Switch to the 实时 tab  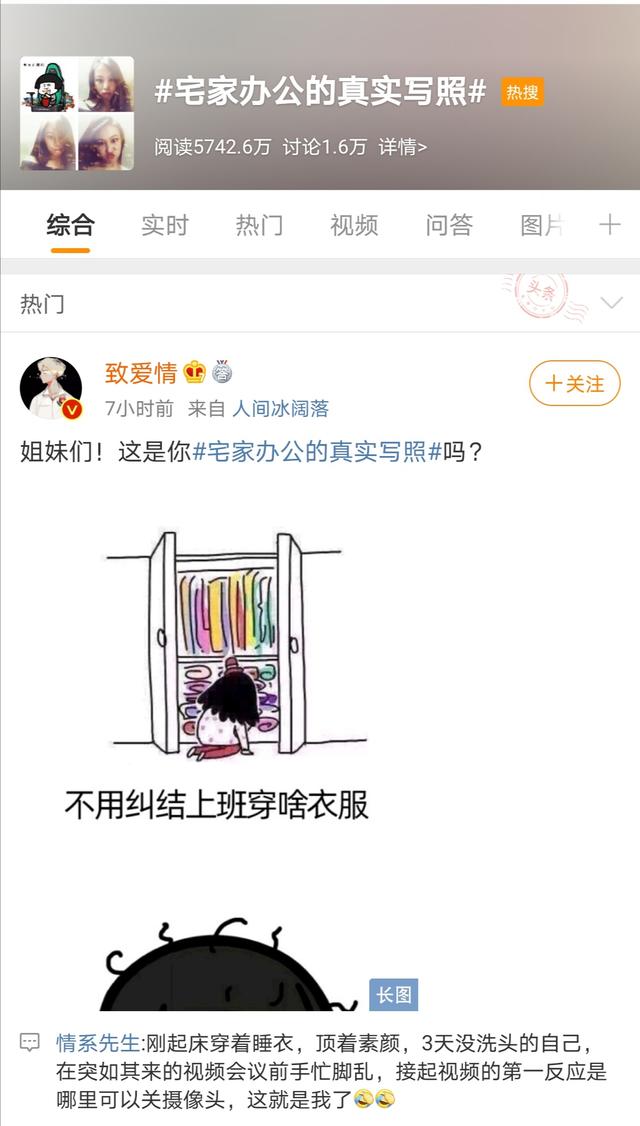(164, 226)
